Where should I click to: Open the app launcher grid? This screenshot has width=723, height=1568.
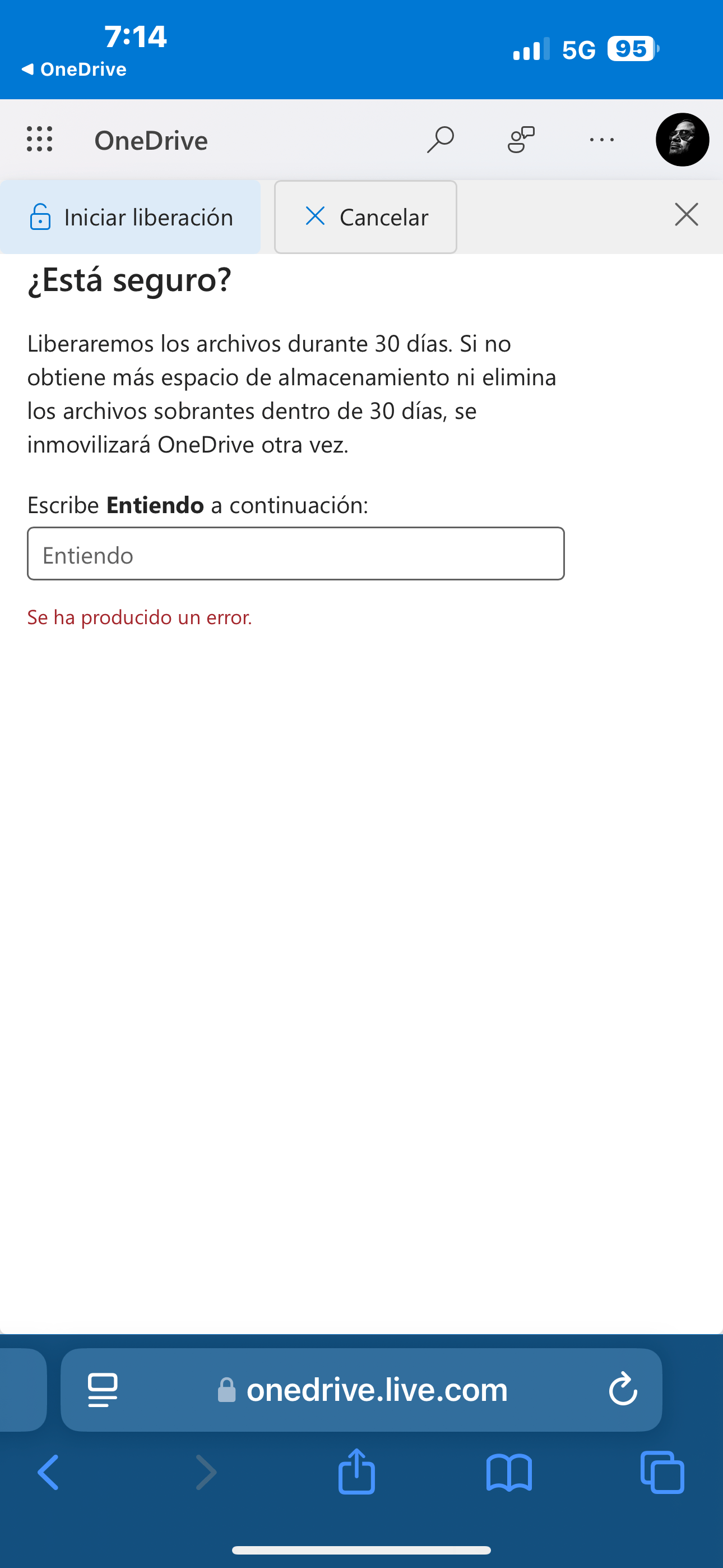(40, 140)
